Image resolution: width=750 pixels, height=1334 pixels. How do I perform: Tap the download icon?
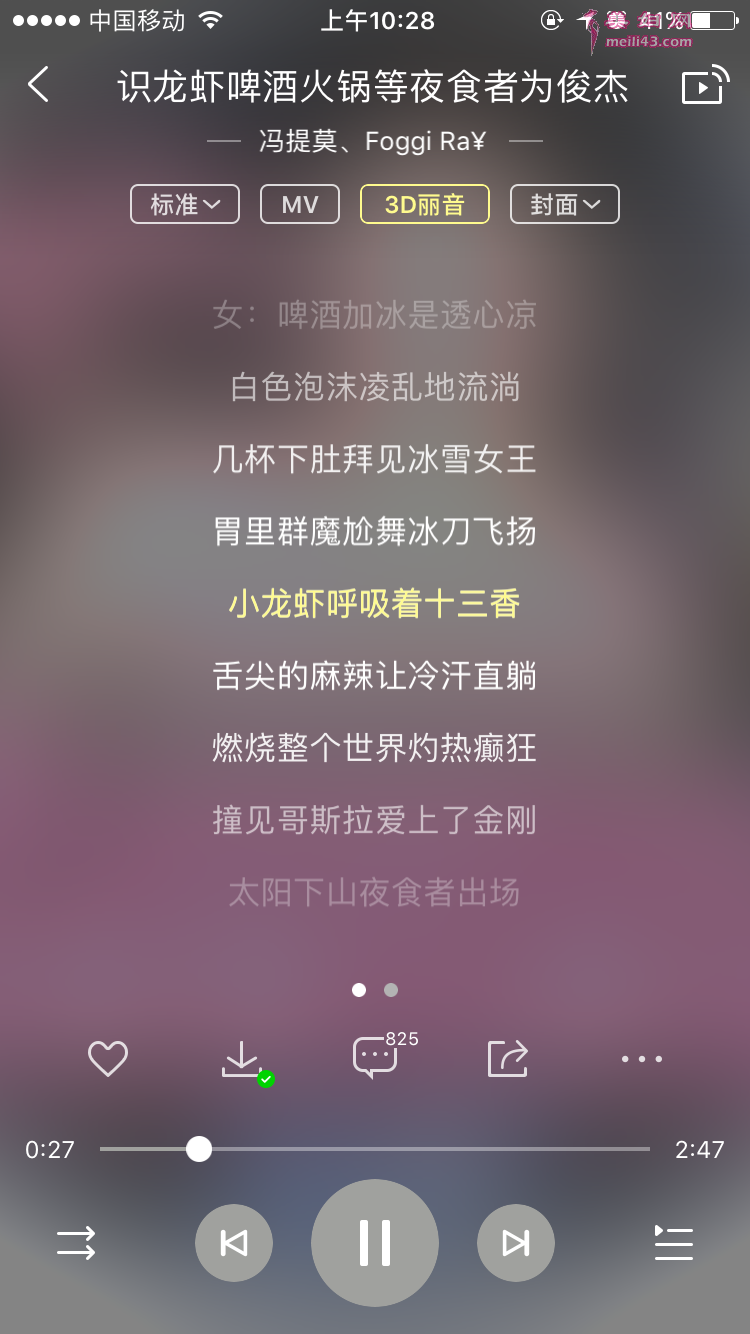tap(242, 1058)
